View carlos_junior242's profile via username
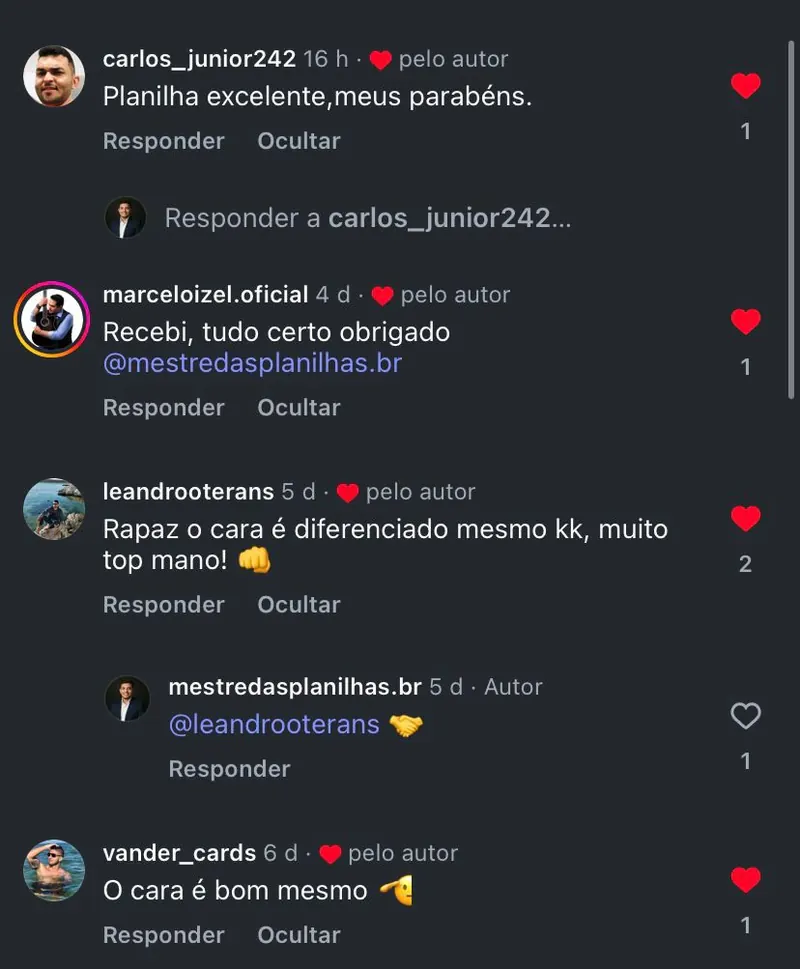Viewport: 800px width, 969px height. pos(199,59)
